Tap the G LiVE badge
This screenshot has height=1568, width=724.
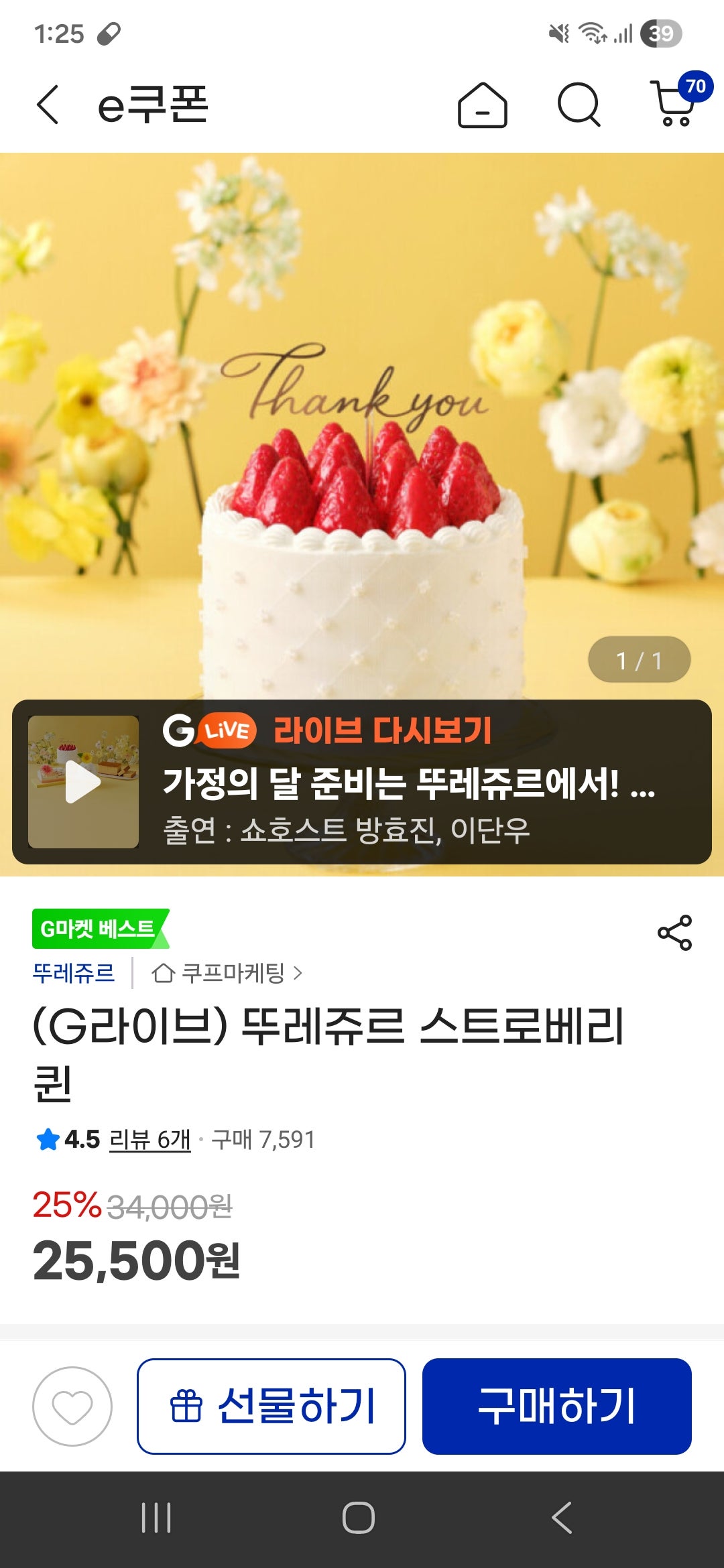208,730
